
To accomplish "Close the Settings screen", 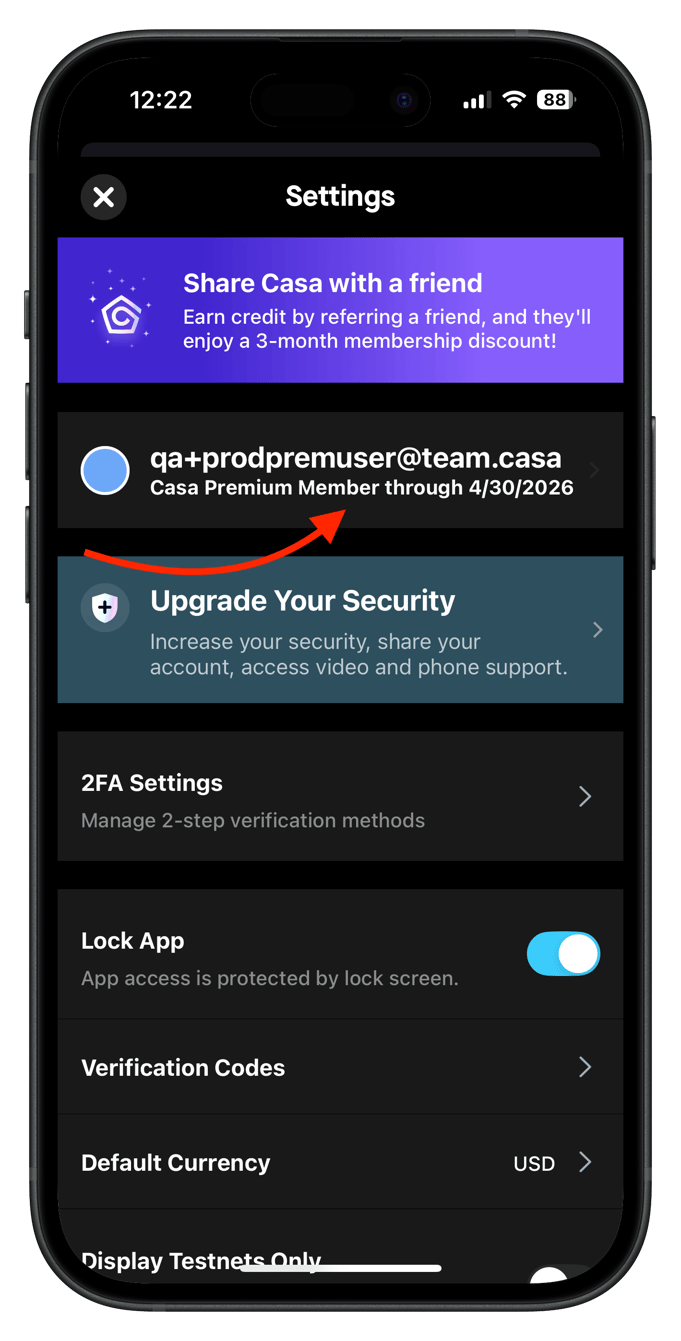I will click(x=104, y=196).
